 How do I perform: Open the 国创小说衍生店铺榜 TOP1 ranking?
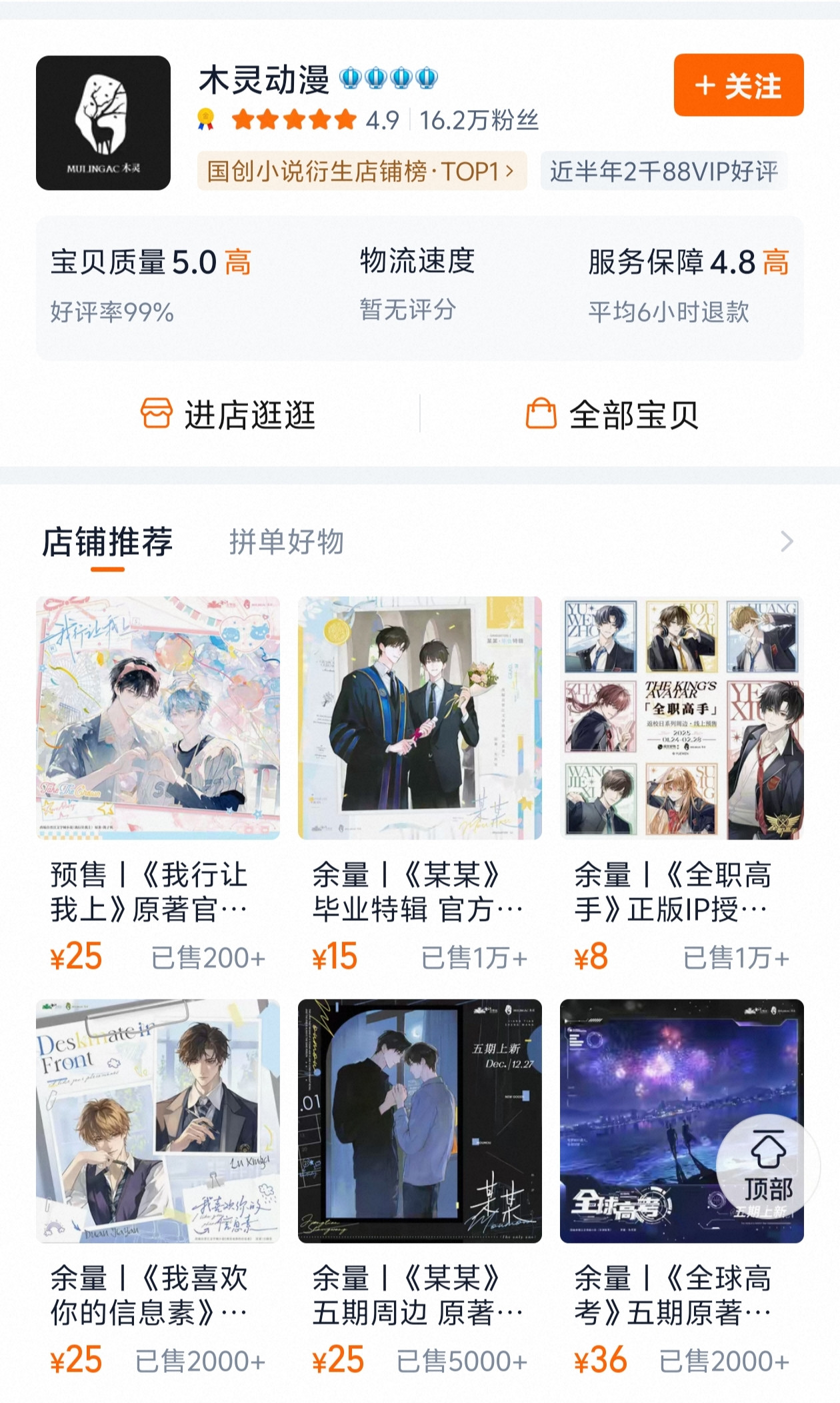click(x=361, y=171)
